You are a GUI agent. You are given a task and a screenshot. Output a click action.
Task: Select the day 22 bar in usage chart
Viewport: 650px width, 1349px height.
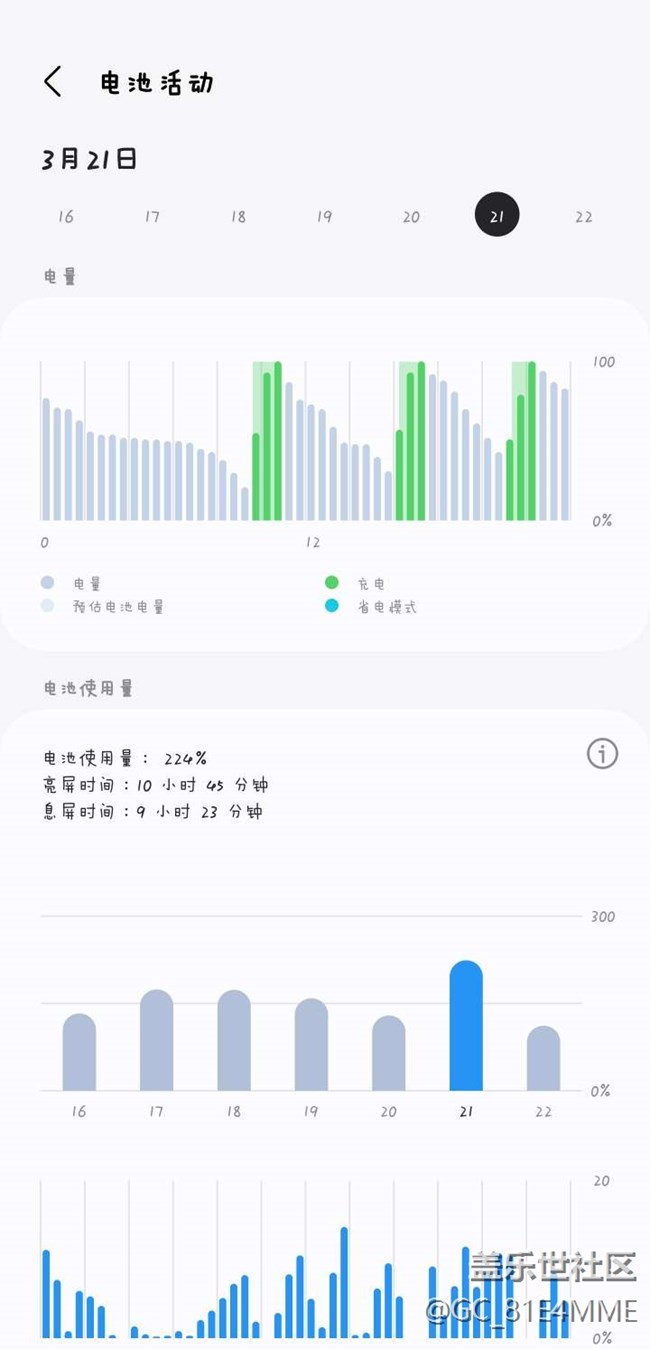(543, 1059)
